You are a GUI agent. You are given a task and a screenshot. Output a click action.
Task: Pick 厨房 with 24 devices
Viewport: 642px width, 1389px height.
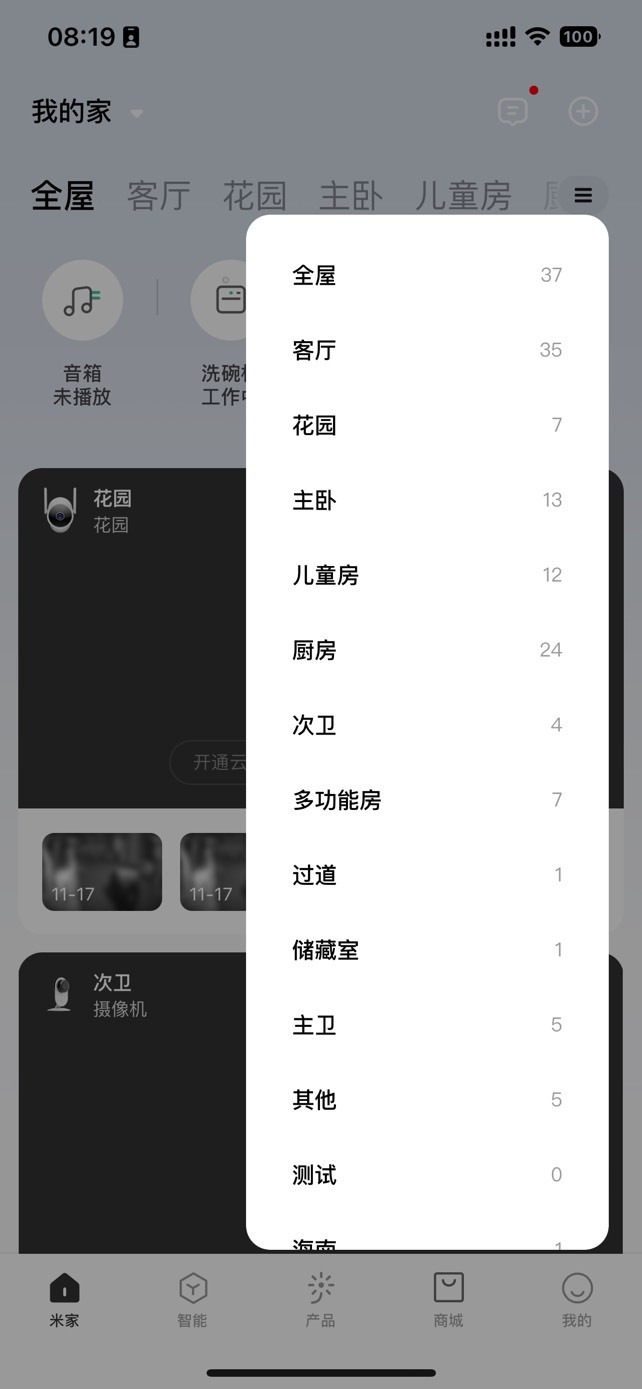427,650
